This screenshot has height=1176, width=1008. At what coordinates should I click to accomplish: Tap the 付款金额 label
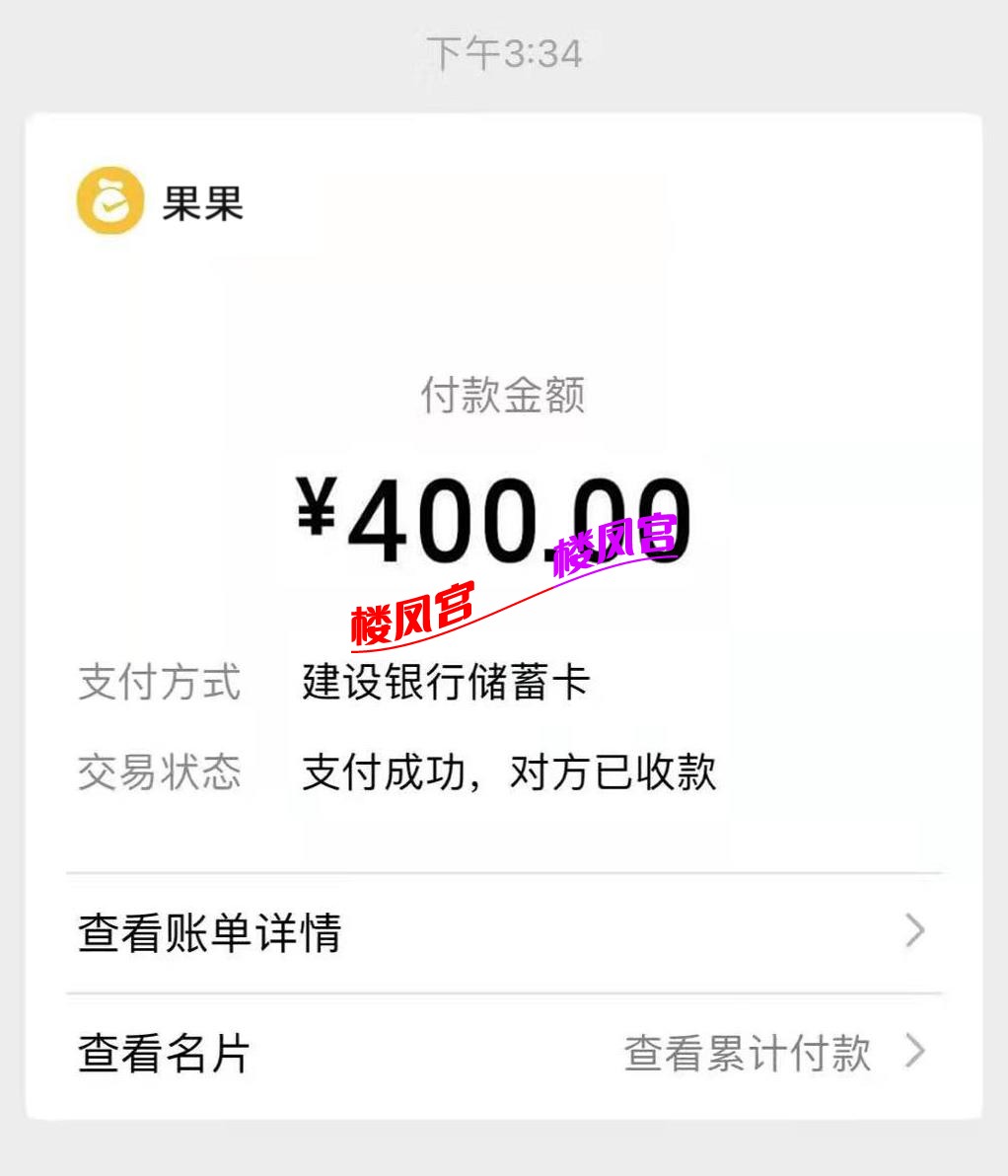click(x=503, y=395)
